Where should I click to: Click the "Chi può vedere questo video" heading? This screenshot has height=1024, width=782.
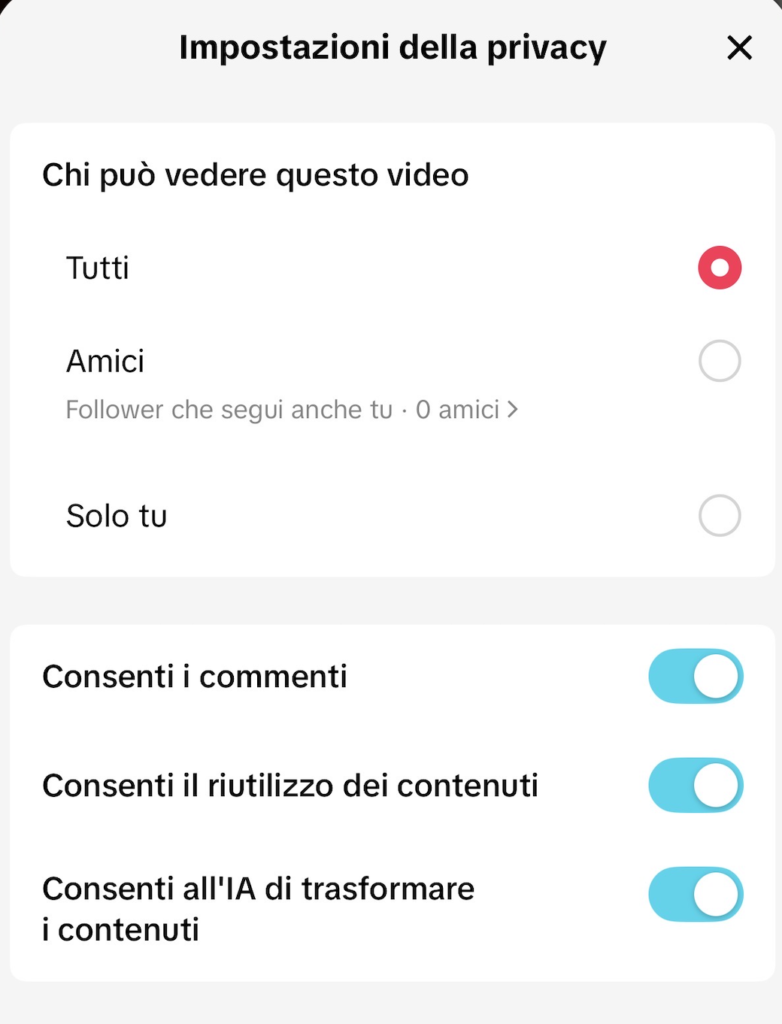[254, 174]
